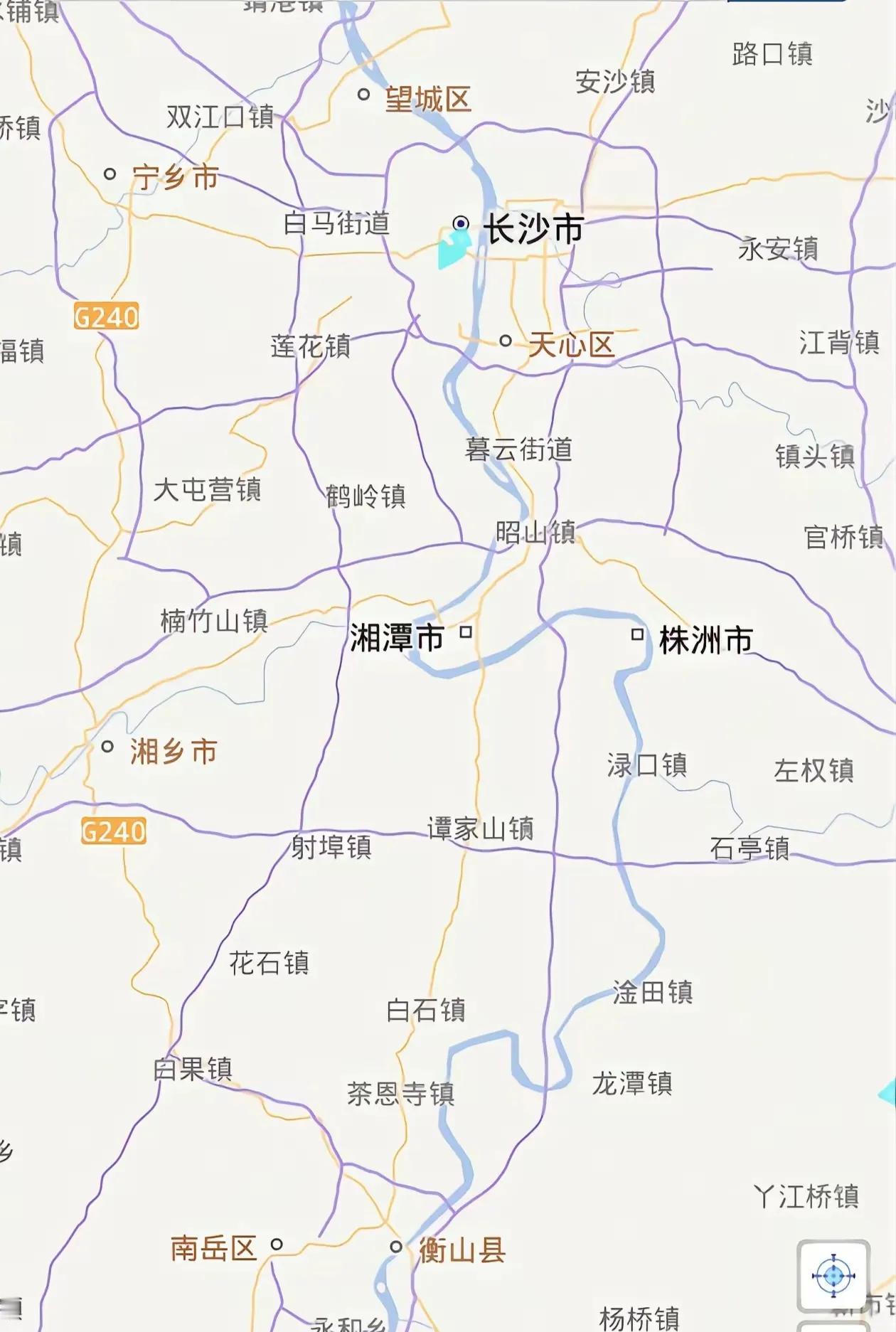Click the 渌口镇 town label
896x1332 pixels.
[647, 765]
